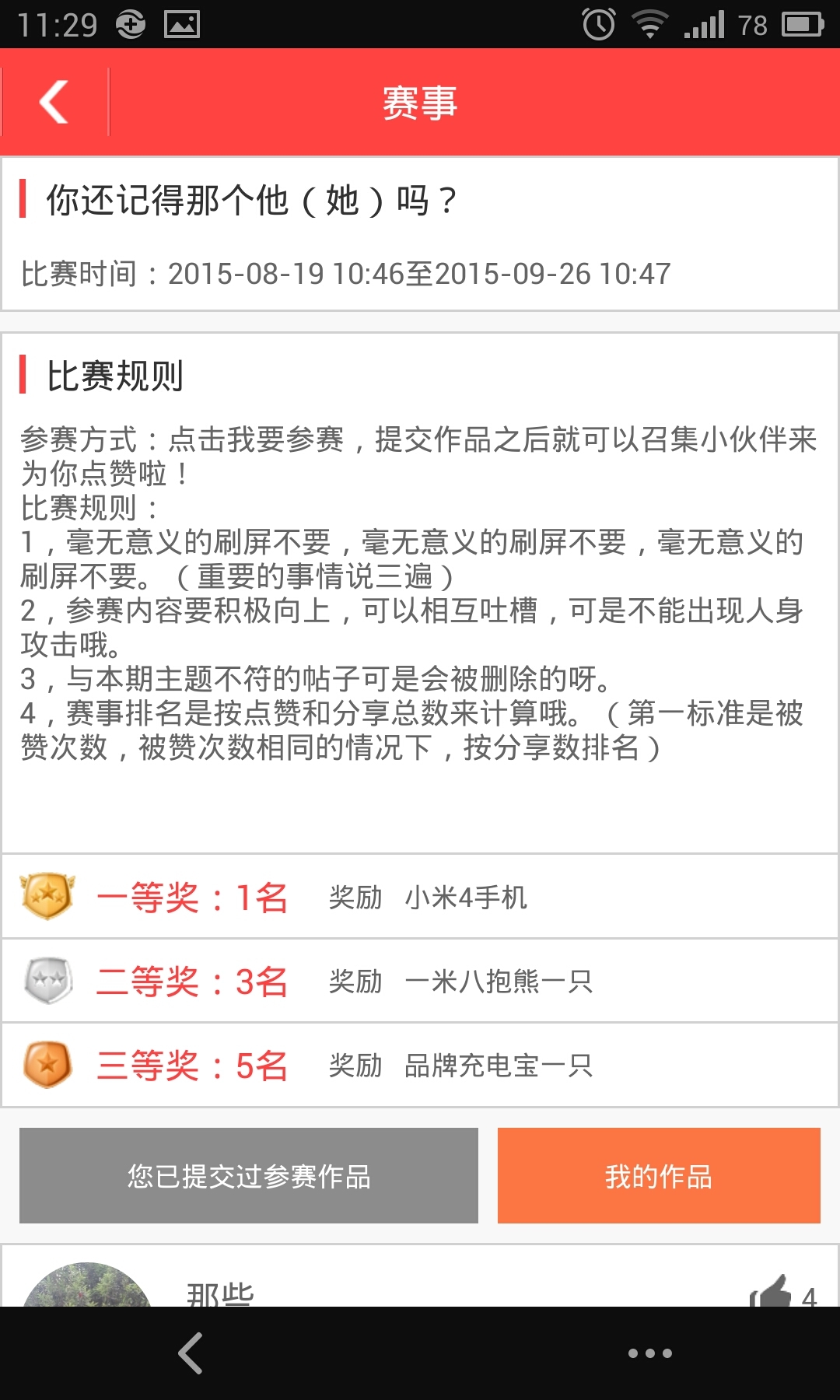The height and width of the screenshot is (1400, 840).
Task: Open 我的作品 to view my entry
Action: coord(659,1175)
